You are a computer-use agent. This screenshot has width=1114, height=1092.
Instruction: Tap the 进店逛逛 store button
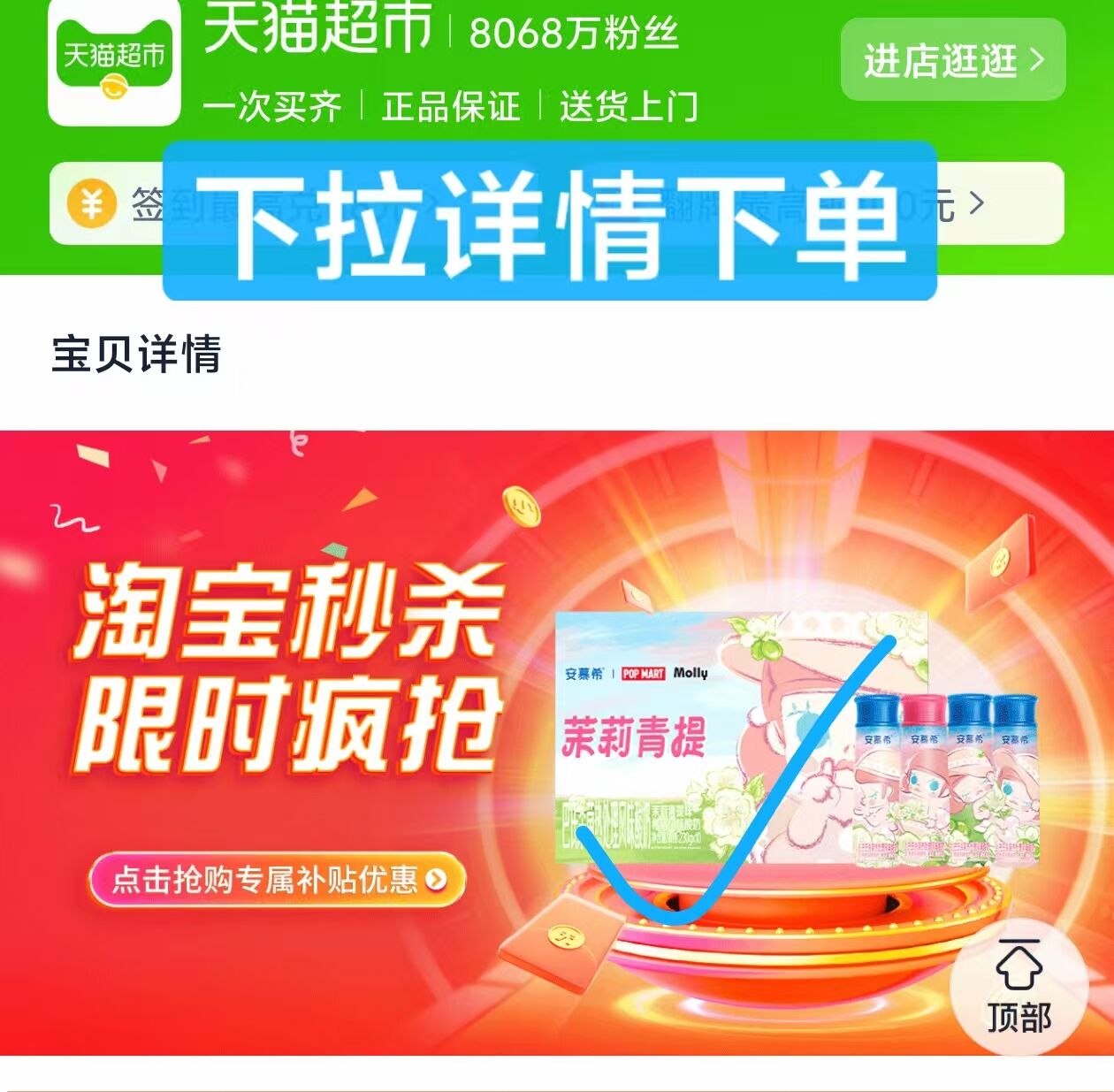[x=953, y=60]
